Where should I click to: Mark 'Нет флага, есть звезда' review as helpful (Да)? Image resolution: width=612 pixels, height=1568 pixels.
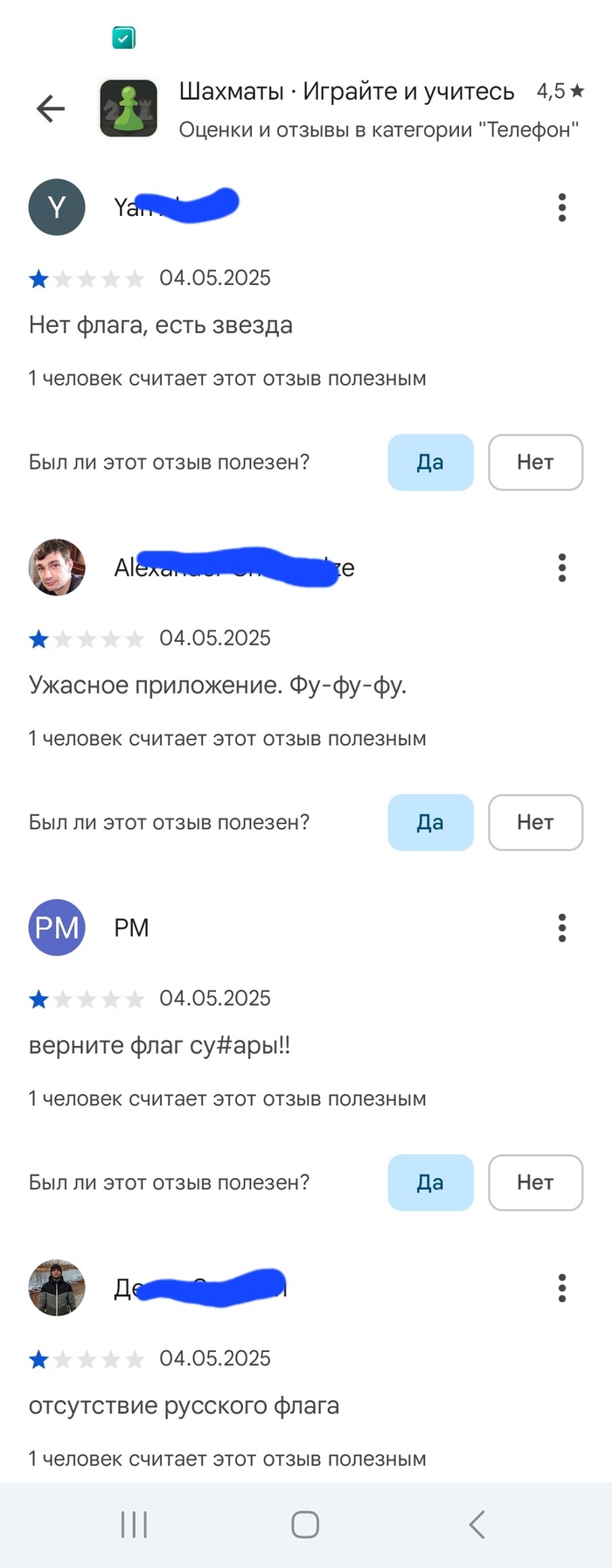[430, 462]
